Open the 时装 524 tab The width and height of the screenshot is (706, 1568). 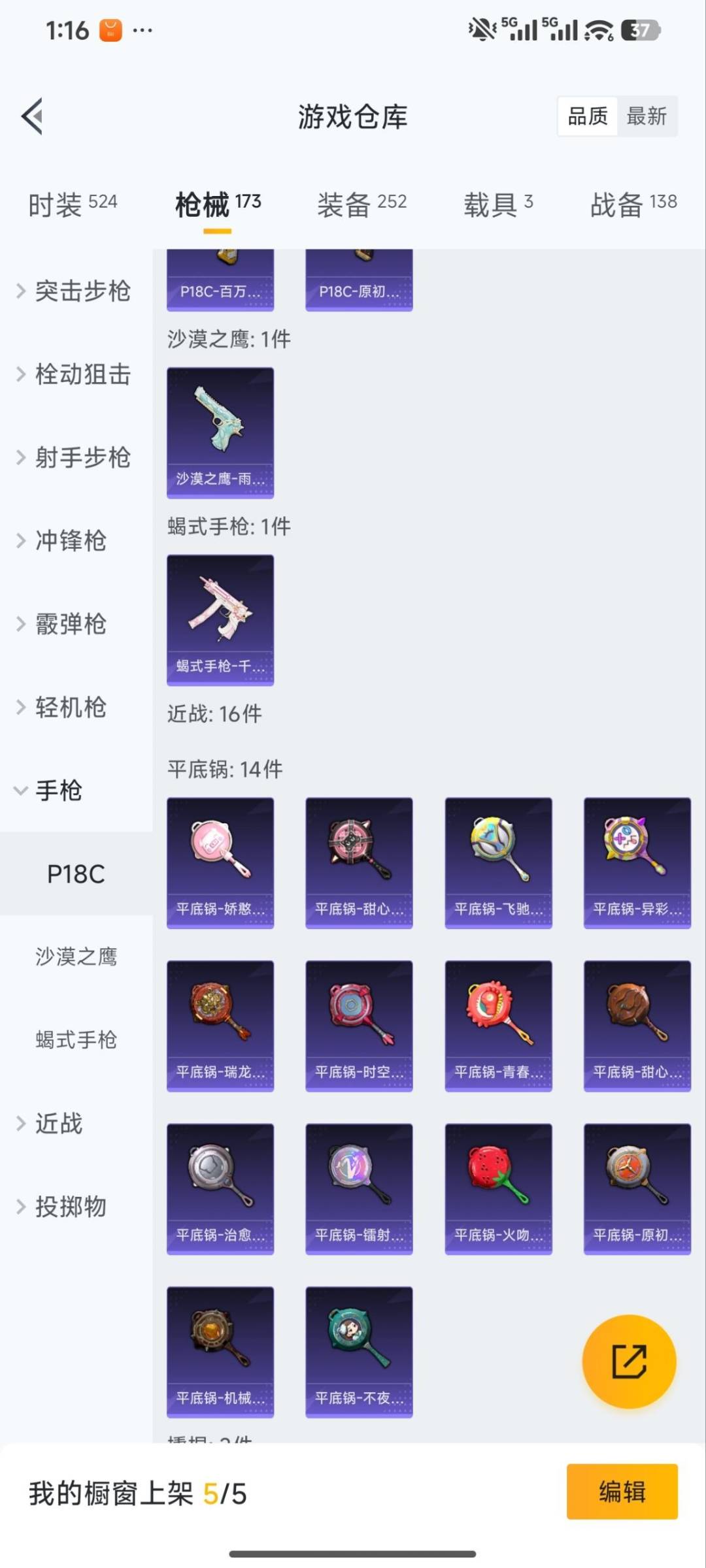click(x=72, y=203)
